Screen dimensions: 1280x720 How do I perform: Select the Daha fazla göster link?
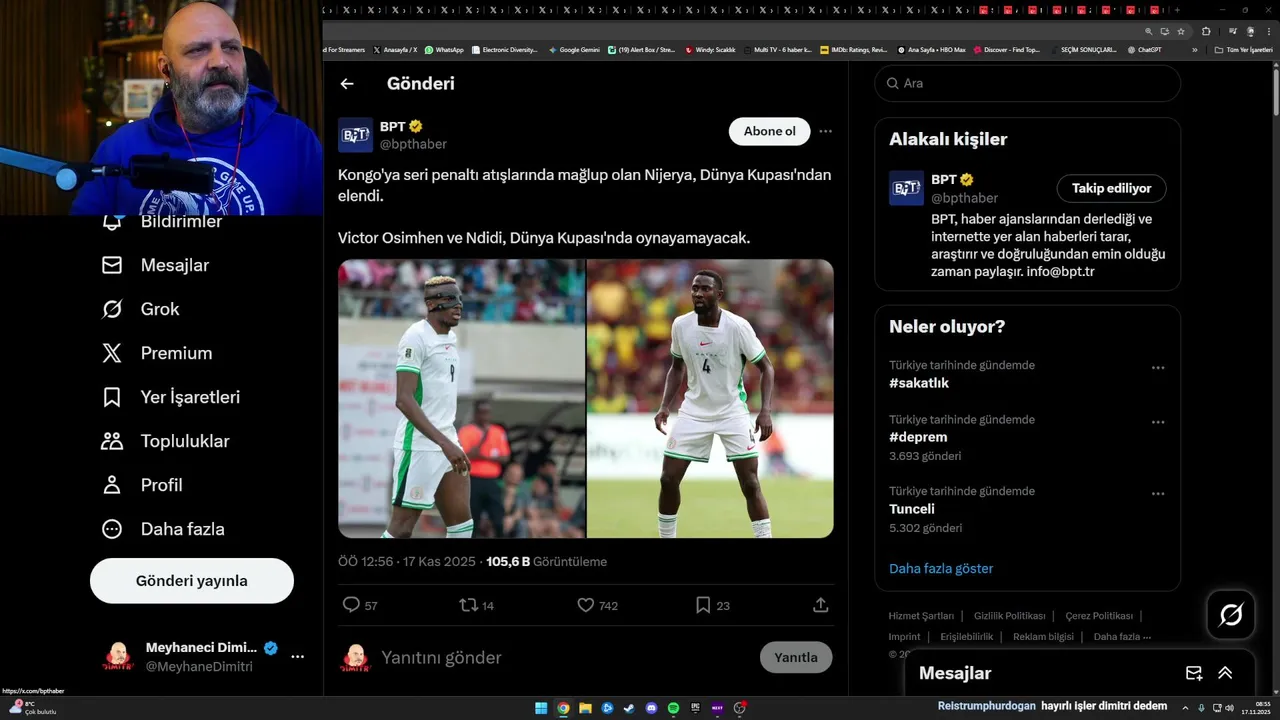(941, 568)
